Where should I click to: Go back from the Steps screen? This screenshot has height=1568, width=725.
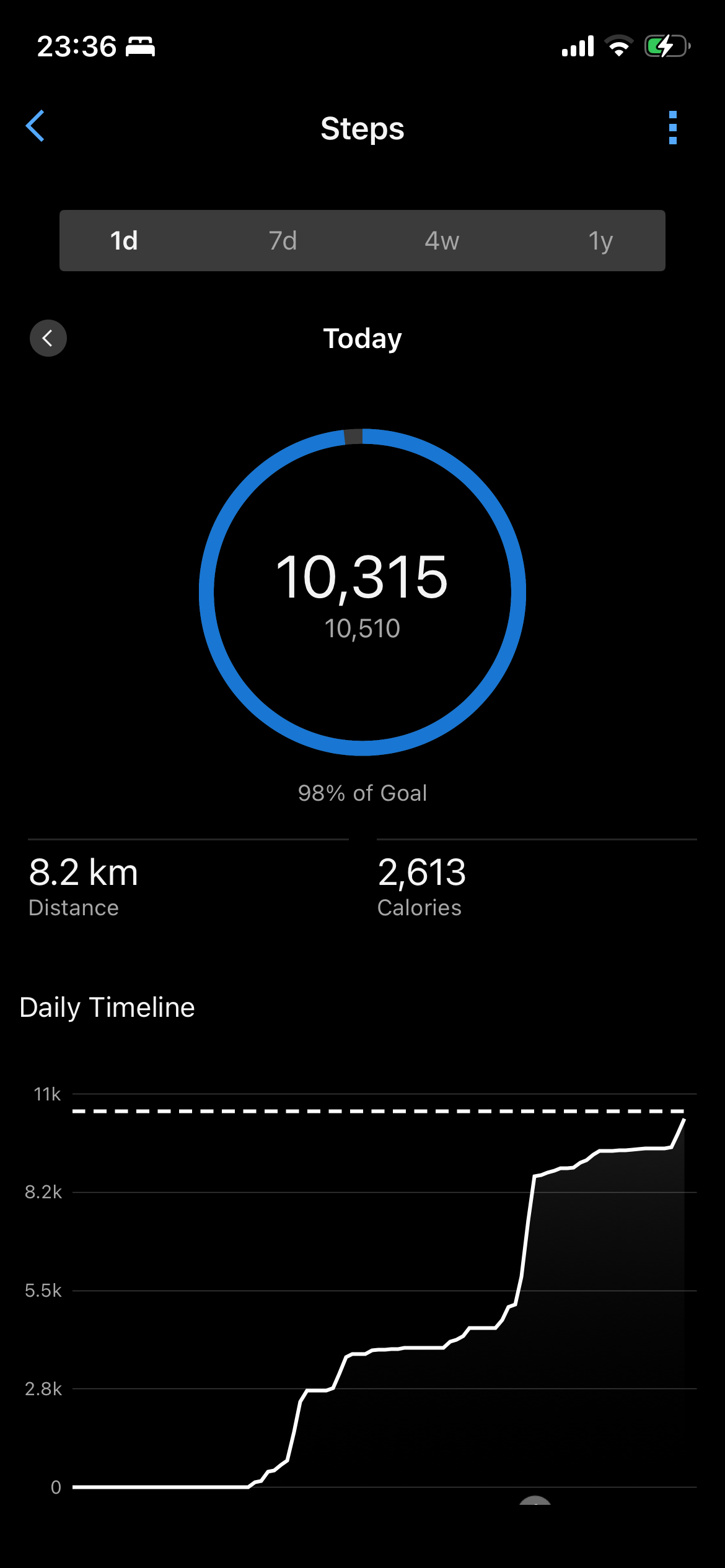[x=35, y=126]
